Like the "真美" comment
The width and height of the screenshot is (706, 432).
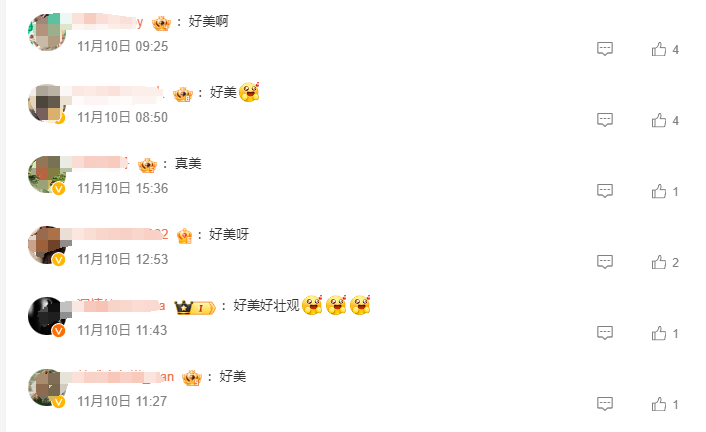659,191
